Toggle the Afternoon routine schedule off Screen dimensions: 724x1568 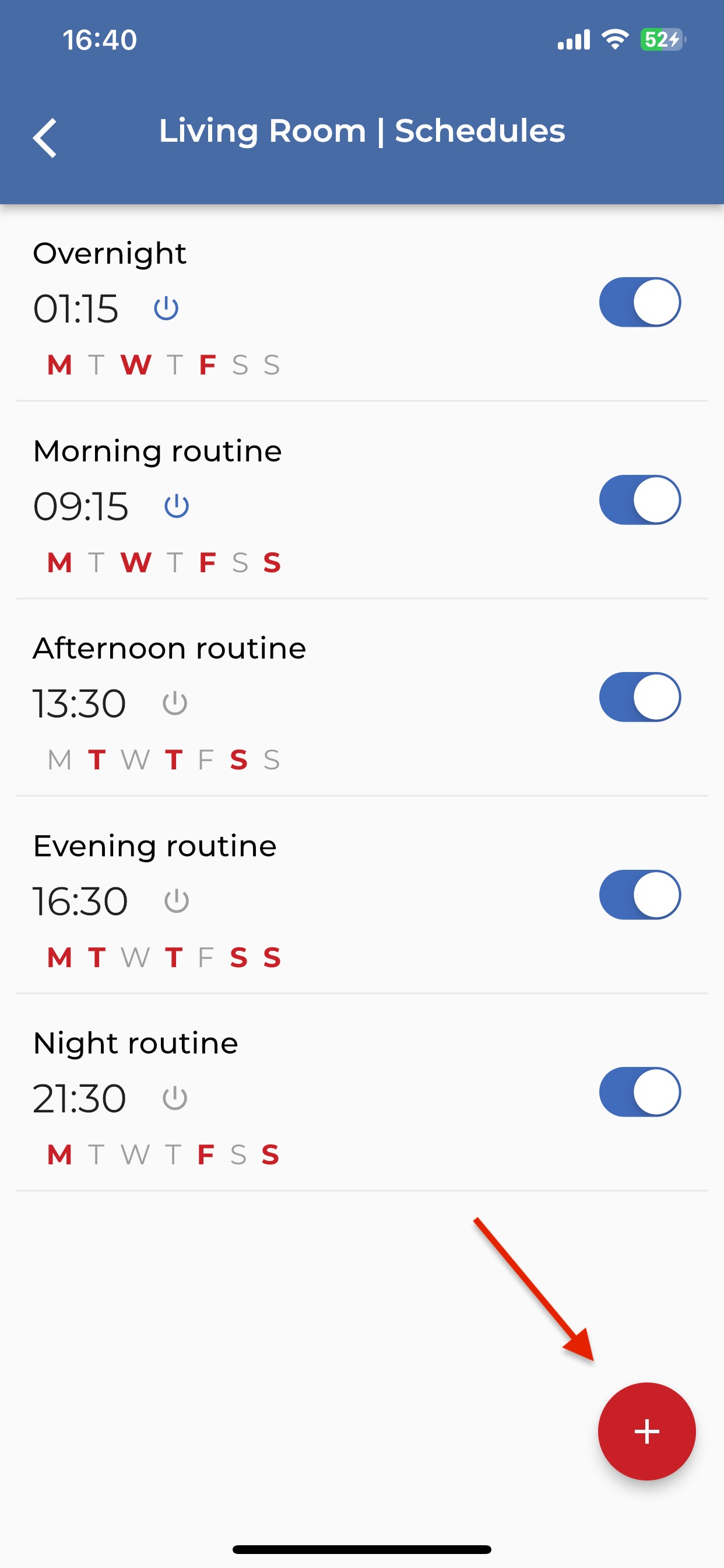click(639, 697)
